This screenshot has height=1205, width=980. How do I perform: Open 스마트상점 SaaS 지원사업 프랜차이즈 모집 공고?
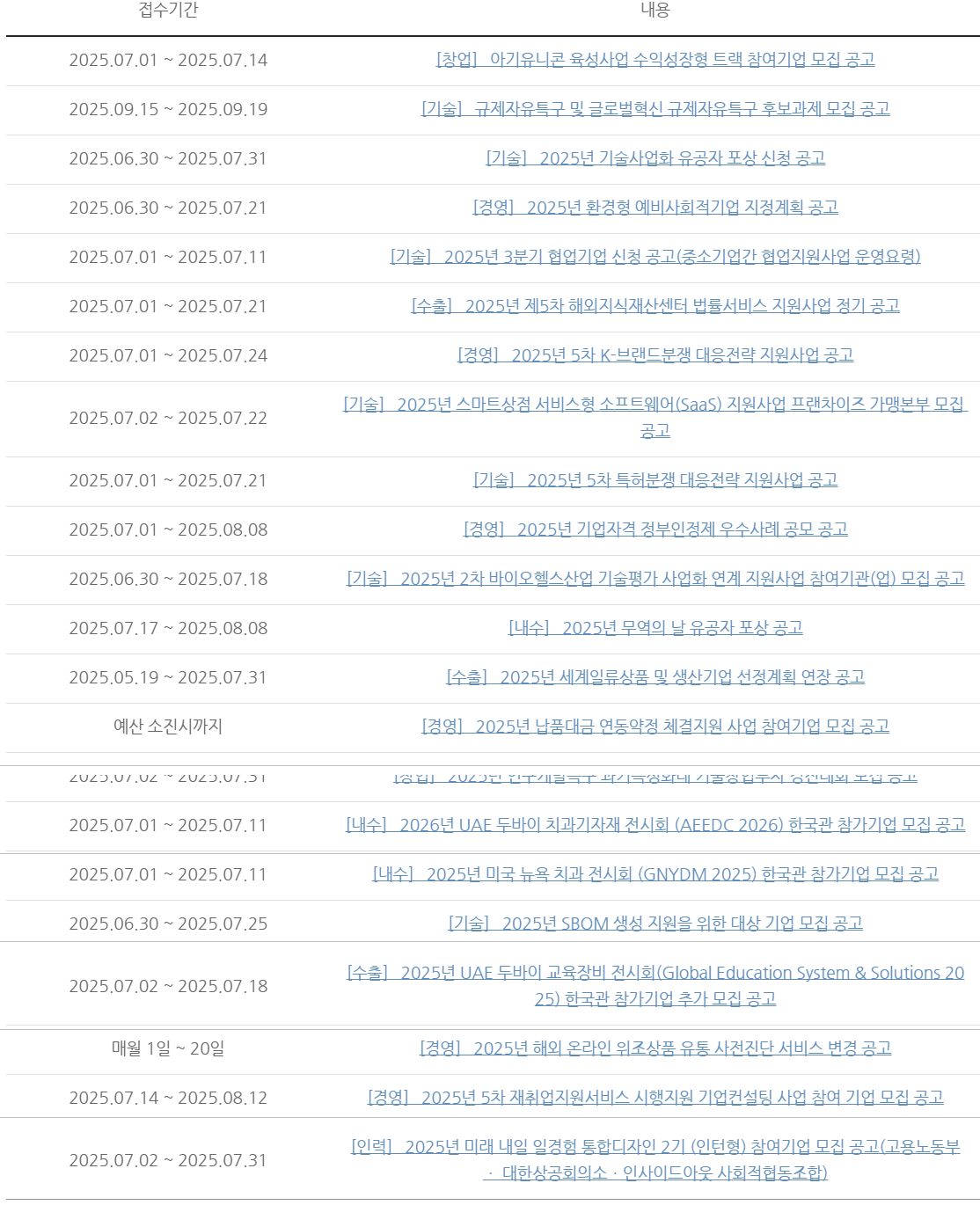pyautogui.click(x=655, y=405)
